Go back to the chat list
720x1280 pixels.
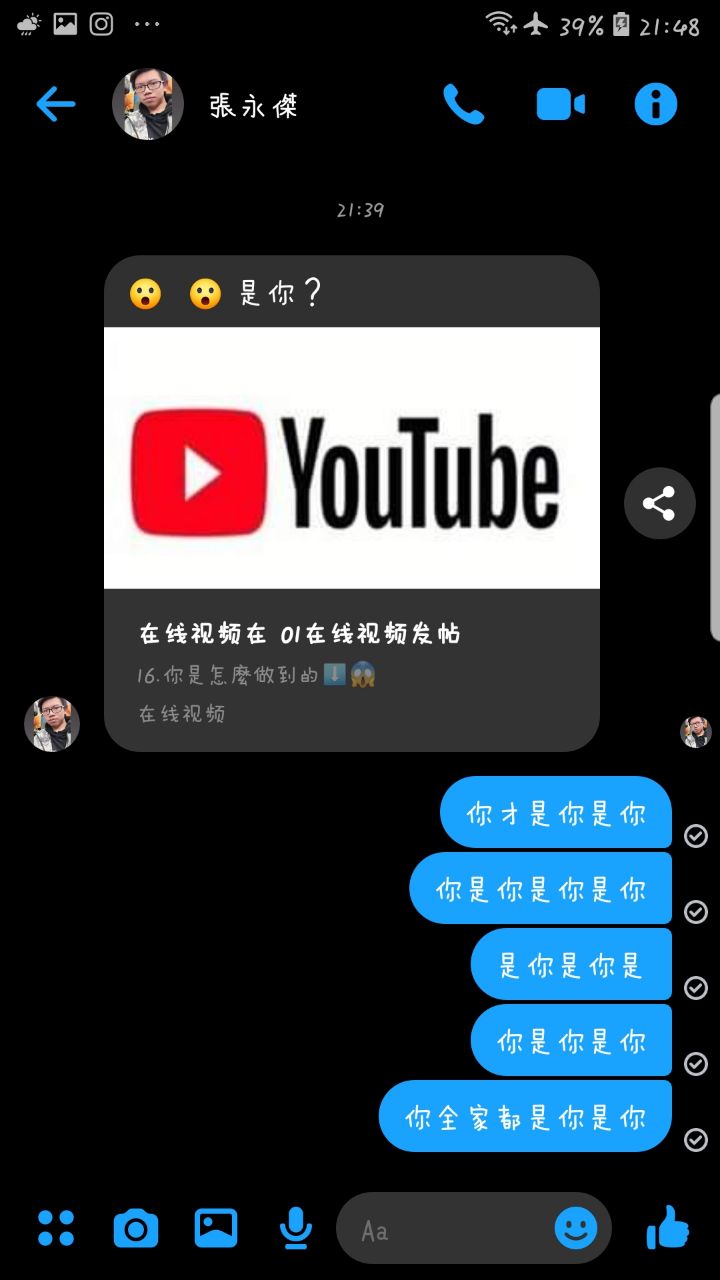tap(56, 104)
